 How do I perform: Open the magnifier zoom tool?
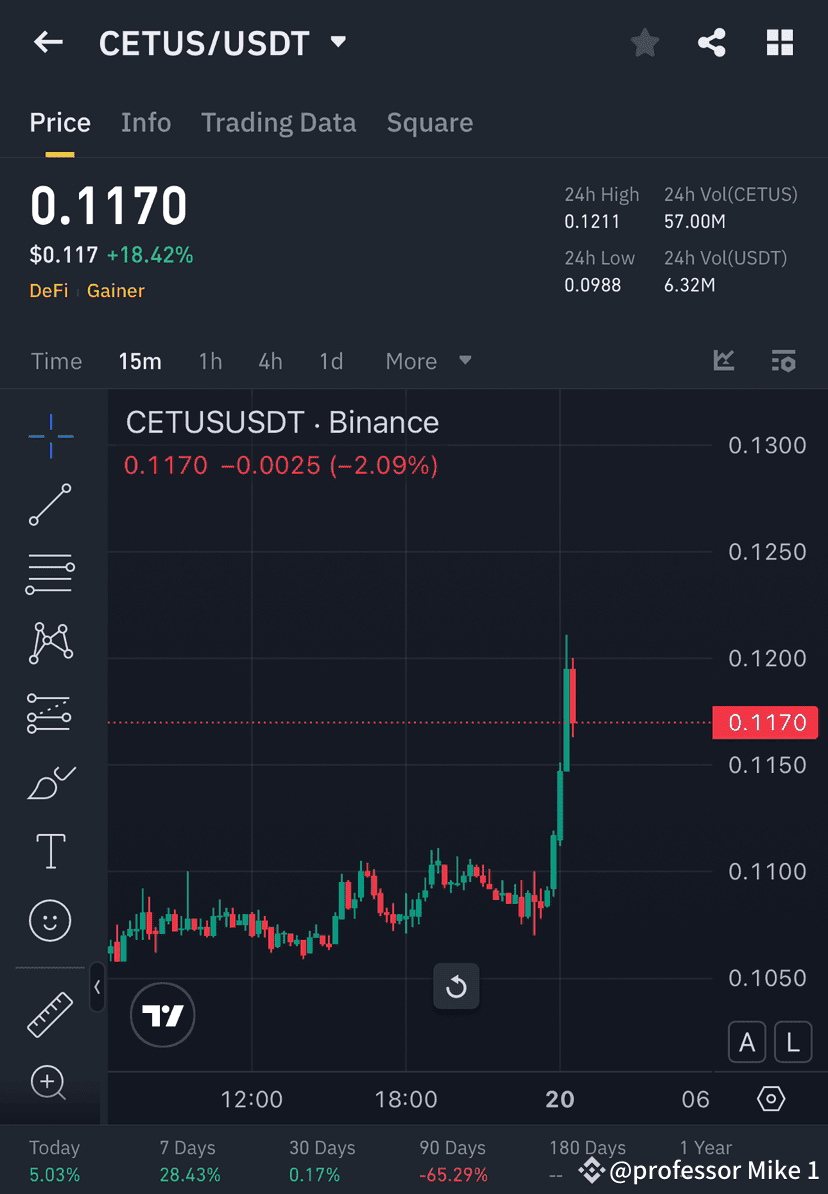[50, 1083]
